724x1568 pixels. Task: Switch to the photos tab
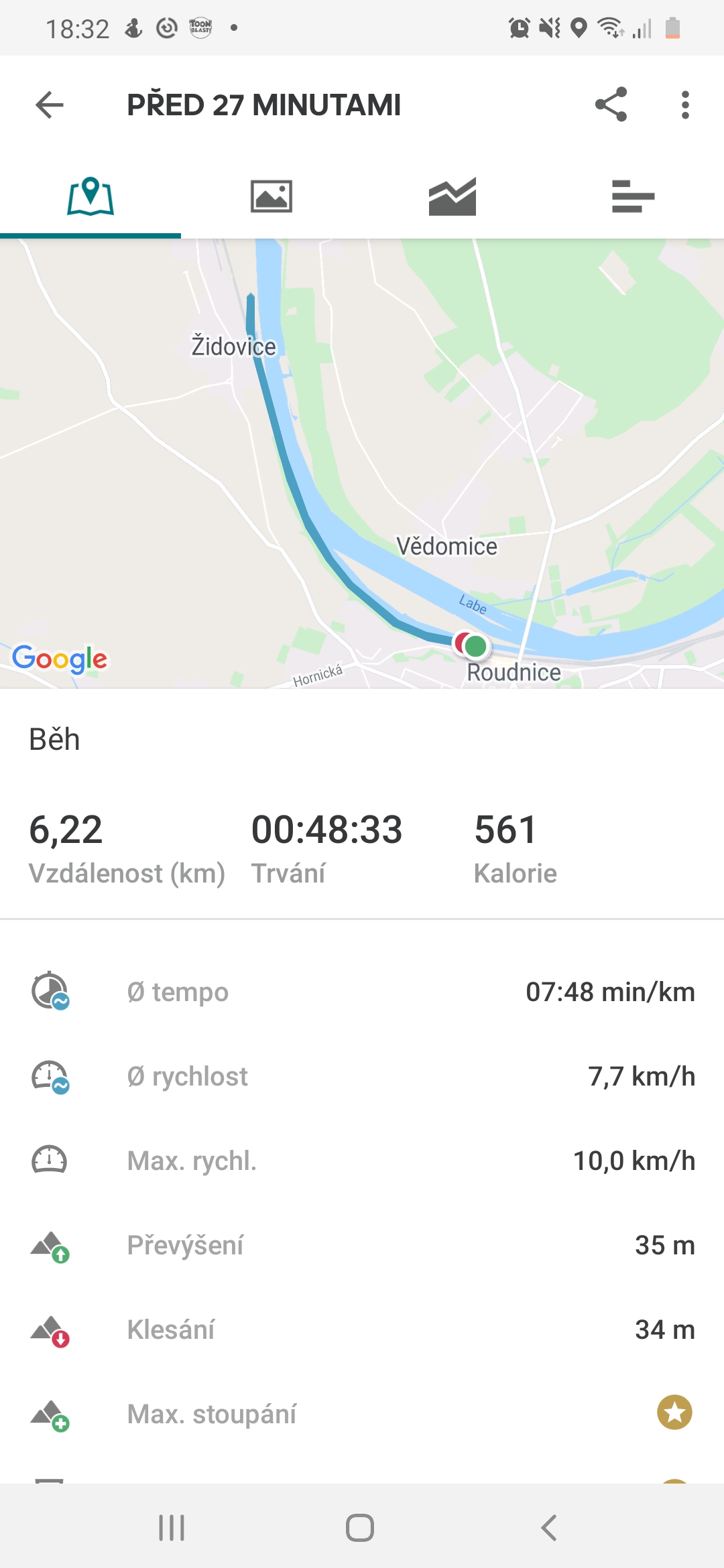pos(271,196)
